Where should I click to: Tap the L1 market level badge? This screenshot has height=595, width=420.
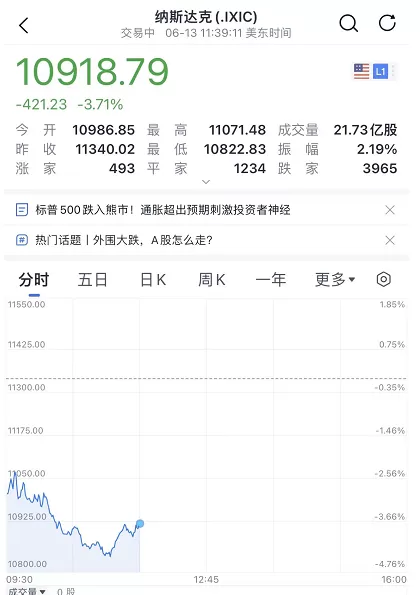[x=380, y=71]
